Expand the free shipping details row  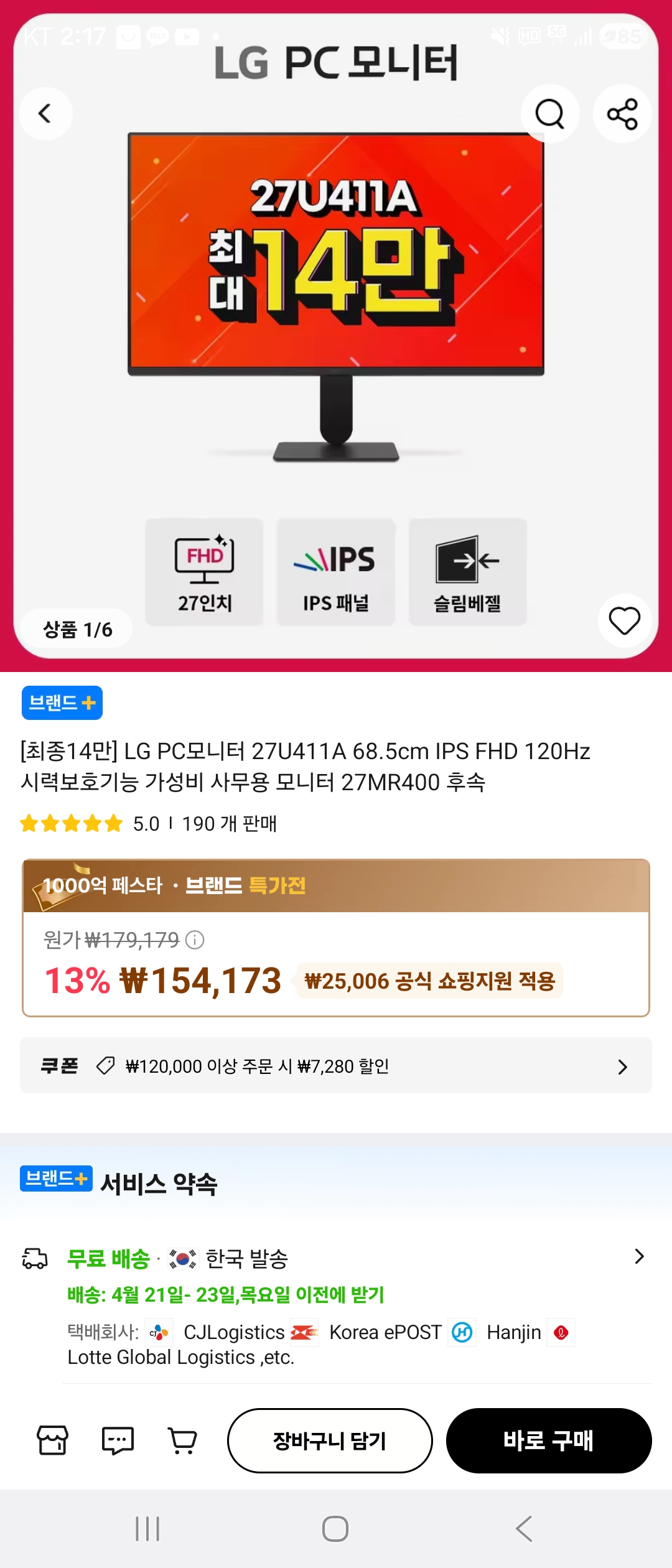[638, 1257]
